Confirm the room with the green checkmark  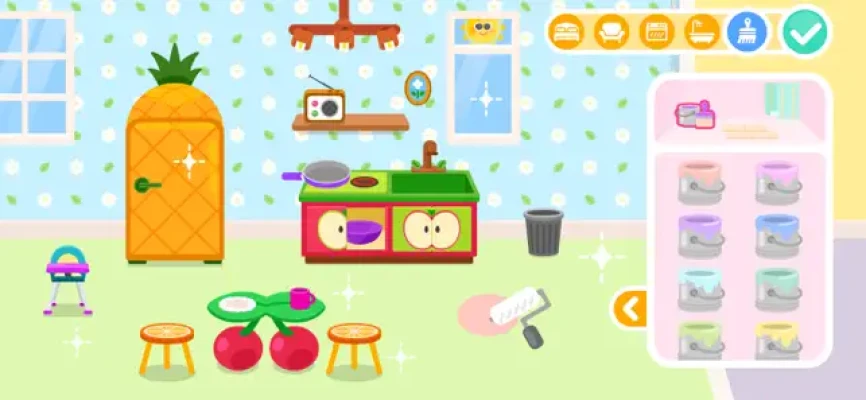(805, 32)
